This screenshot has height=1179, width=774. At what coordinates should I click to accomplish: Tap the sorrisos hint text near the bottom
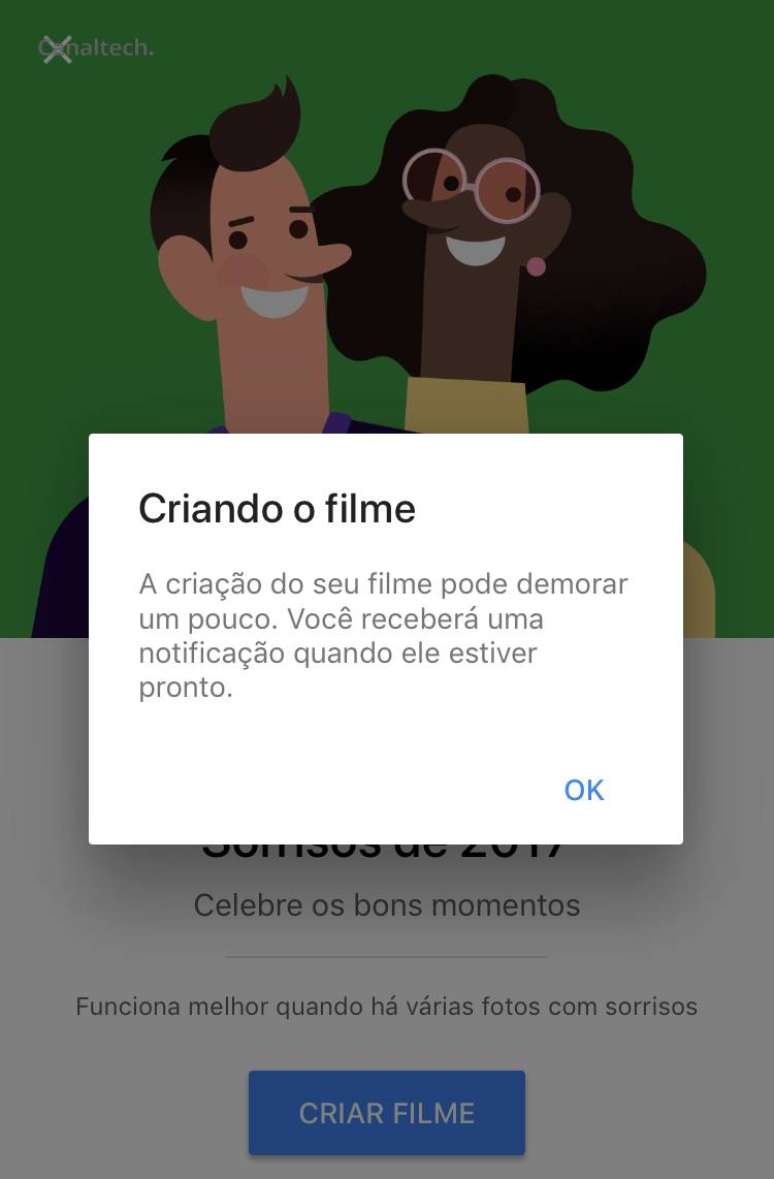click(387, 1008)
